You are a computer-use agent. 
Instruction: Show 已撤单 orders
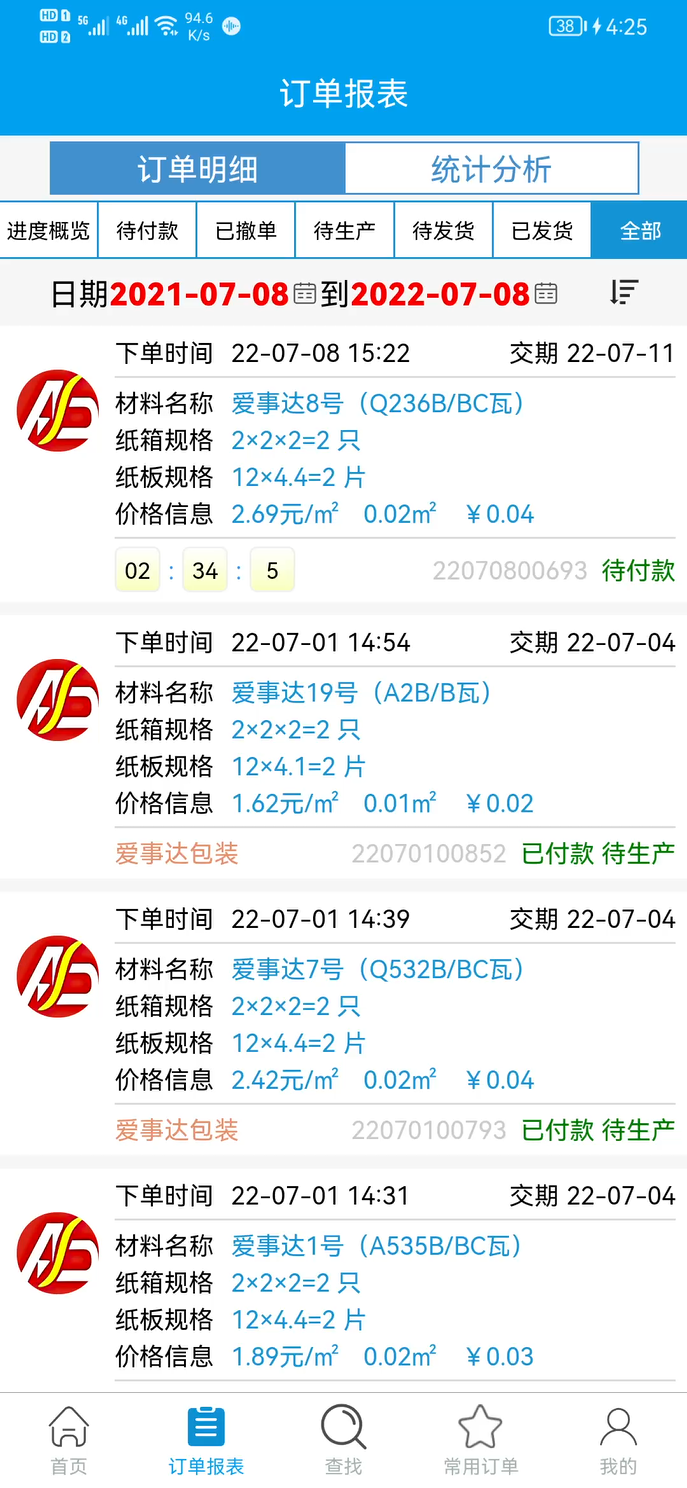[x=246, y=231]
